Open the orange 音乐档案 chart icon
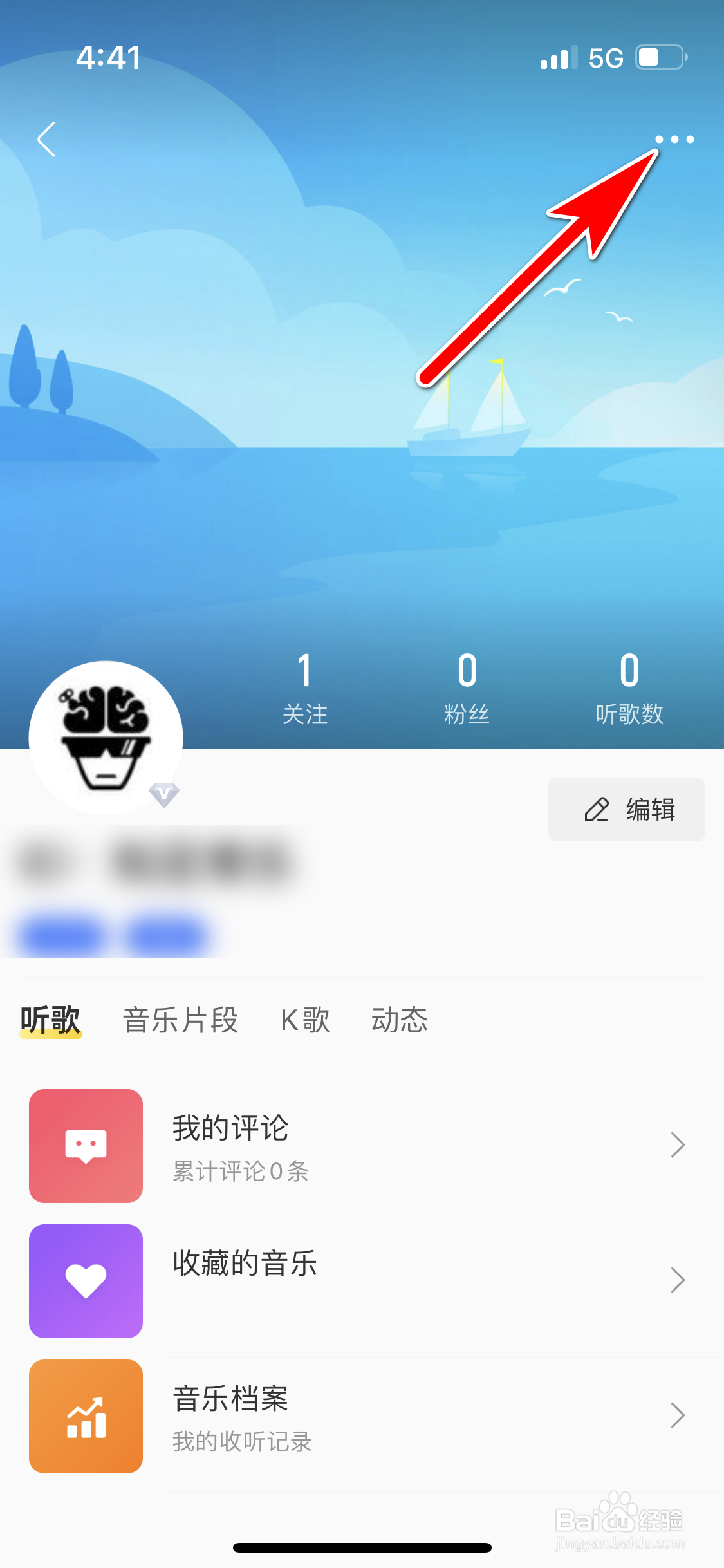The image size is (724, 1568). 85,1416
